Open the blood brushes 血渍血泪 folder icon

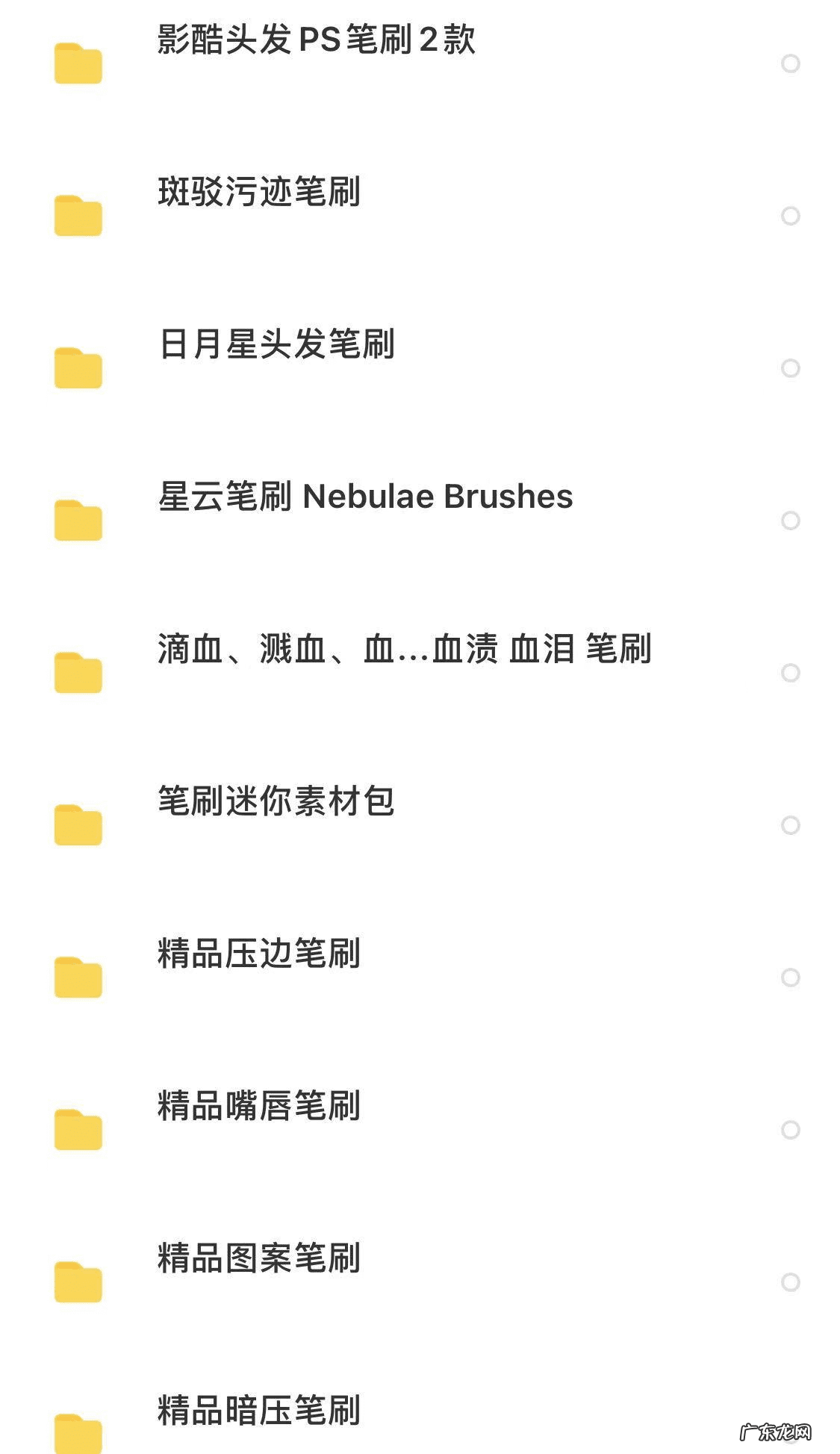click(78, 672)
